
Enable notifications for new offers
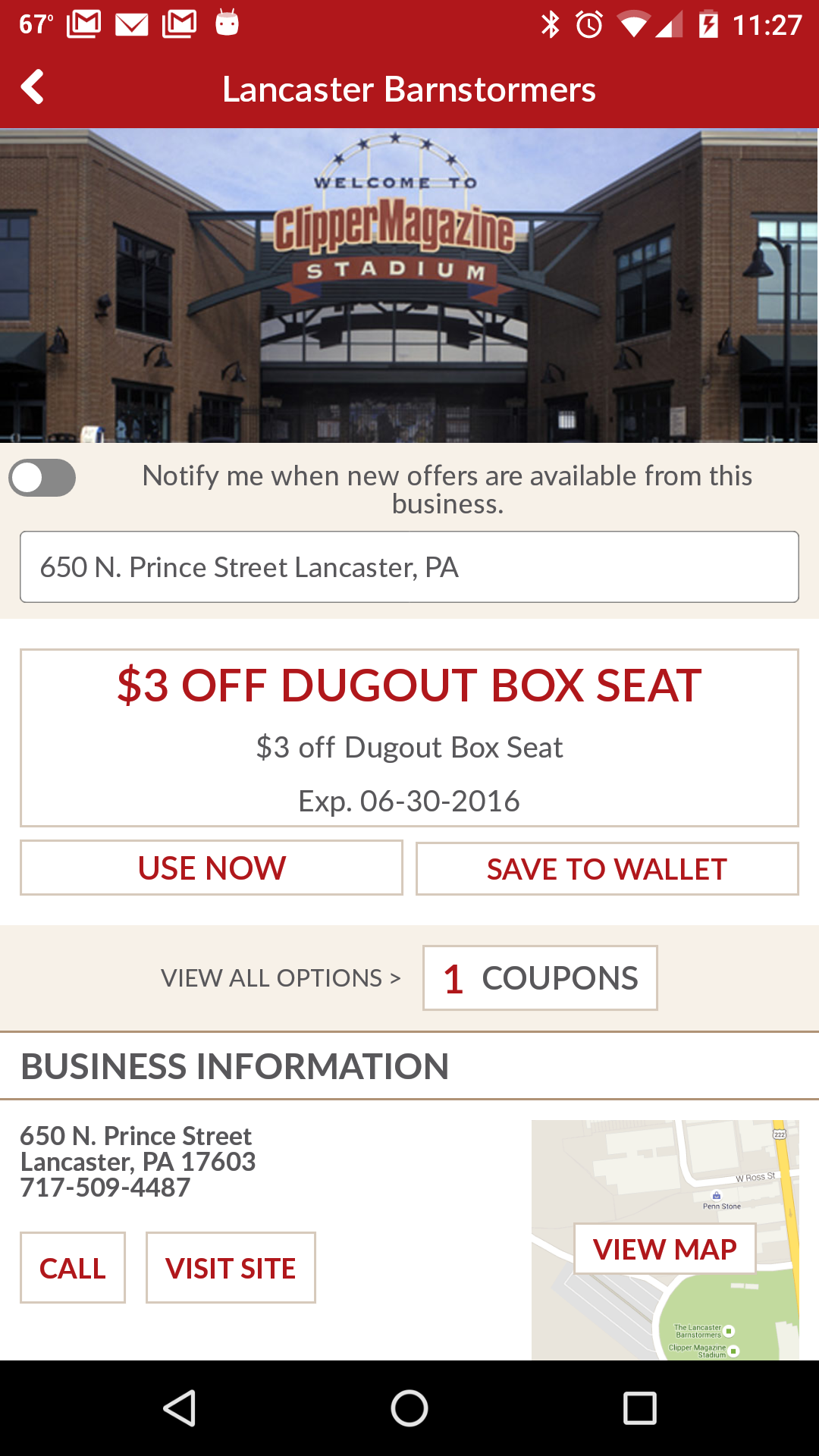43,476
